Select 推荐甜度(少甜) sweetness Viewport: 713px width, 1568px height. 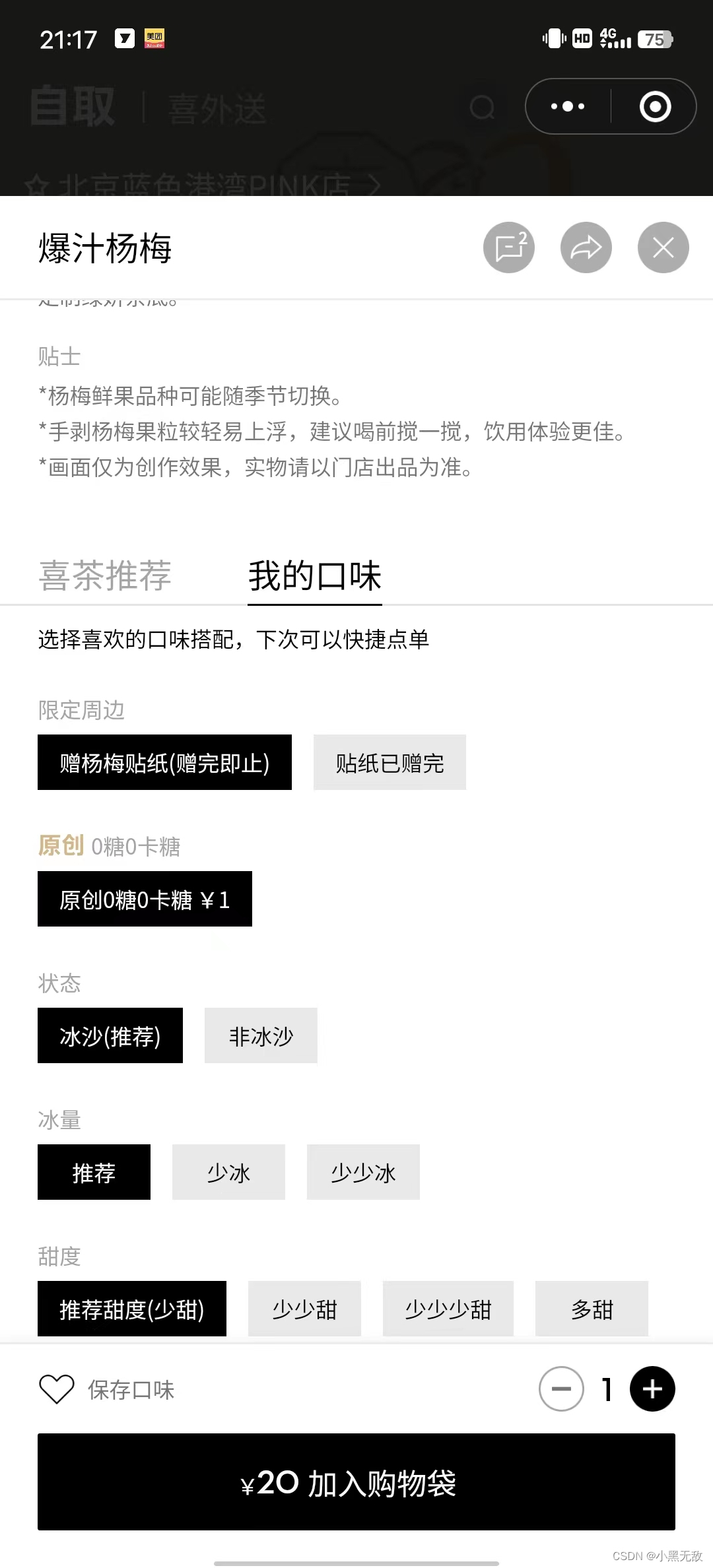(132, 1309)
